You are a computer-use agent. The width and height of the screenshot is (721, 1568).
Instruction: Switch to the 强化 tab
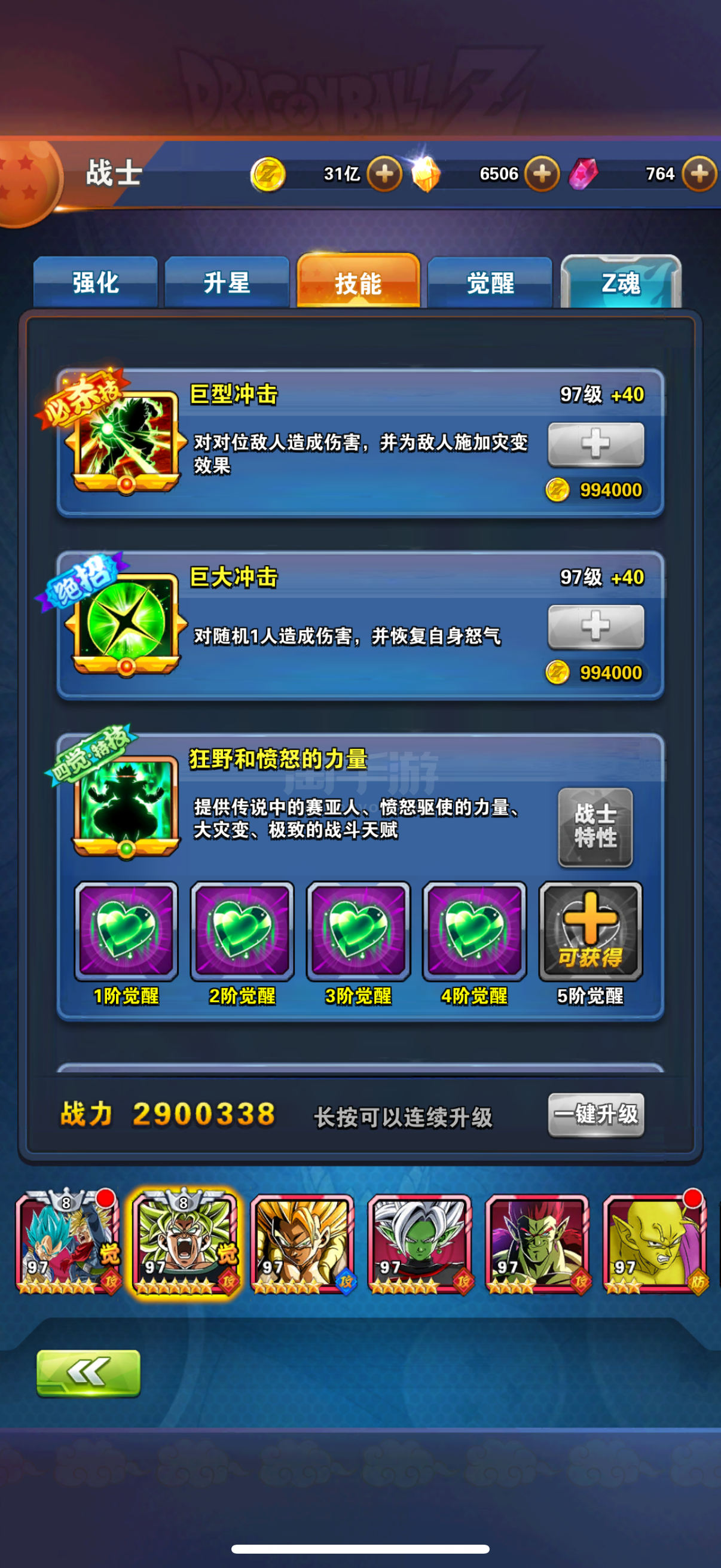coord(96,282)
